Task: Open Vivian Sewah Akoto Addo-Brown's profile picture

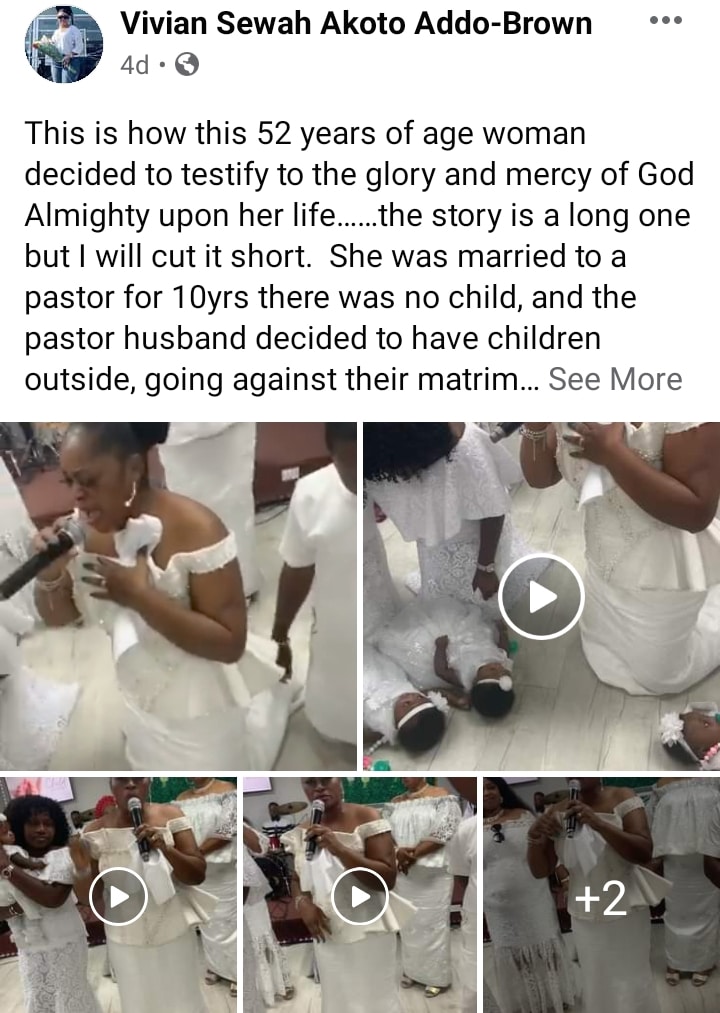Action: (x=64, y=44)
